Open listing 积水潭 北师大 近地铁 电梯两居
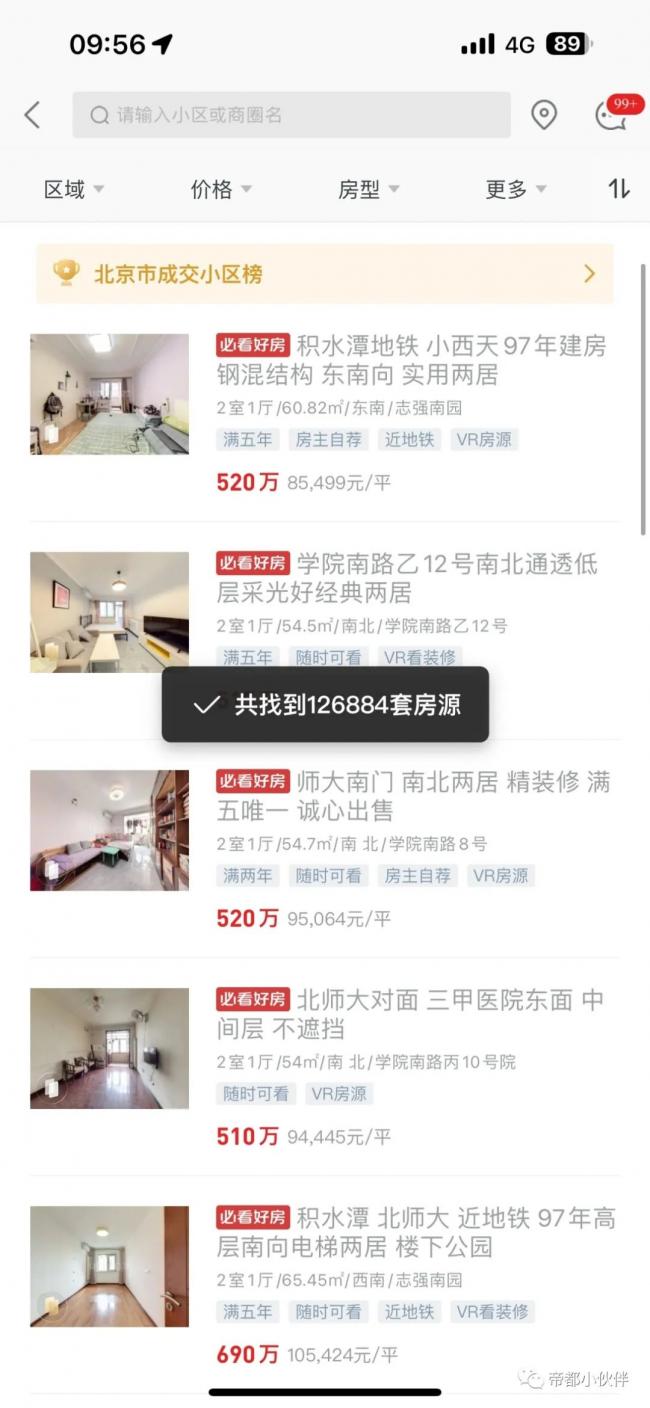Viewport: 650px width, 1408px height. tap(410, 1232)
